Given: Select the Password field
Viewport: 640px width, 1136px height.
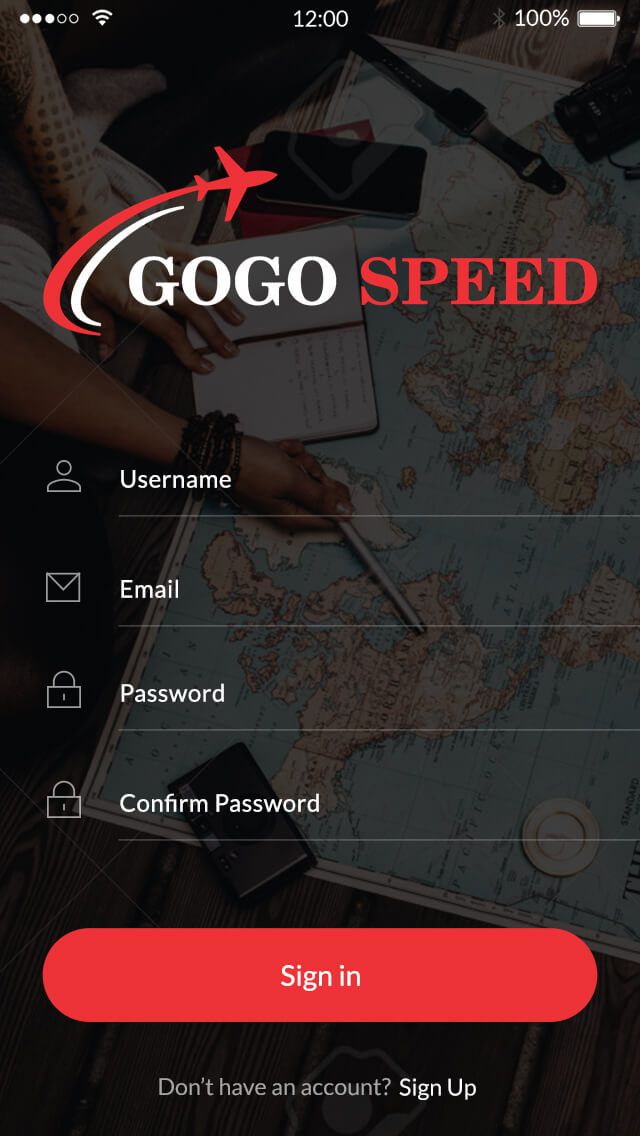Looking at the screenshot, I should 370,694.
